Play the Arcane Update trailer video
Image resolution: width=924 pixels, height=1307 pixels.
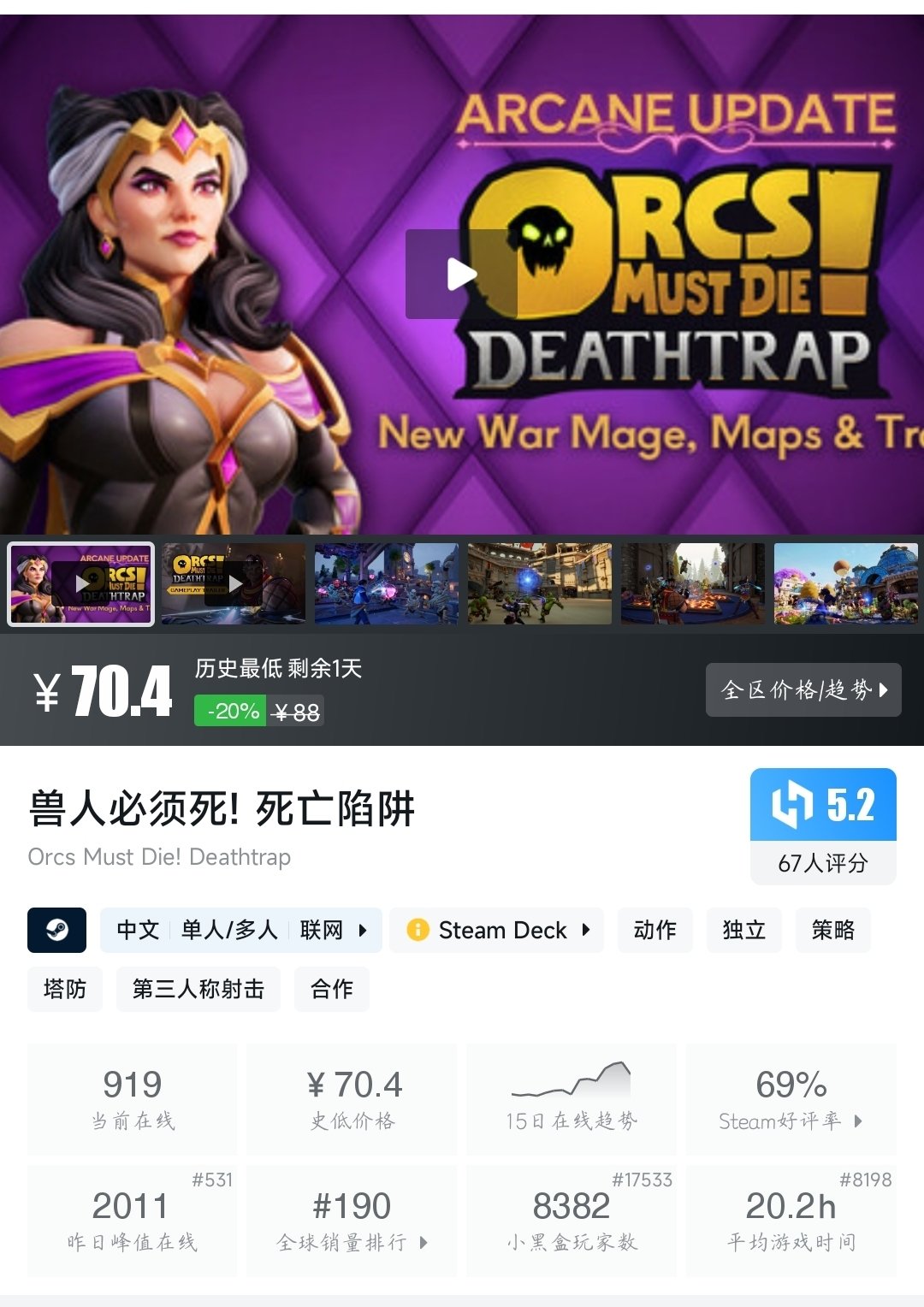(461, 275)
